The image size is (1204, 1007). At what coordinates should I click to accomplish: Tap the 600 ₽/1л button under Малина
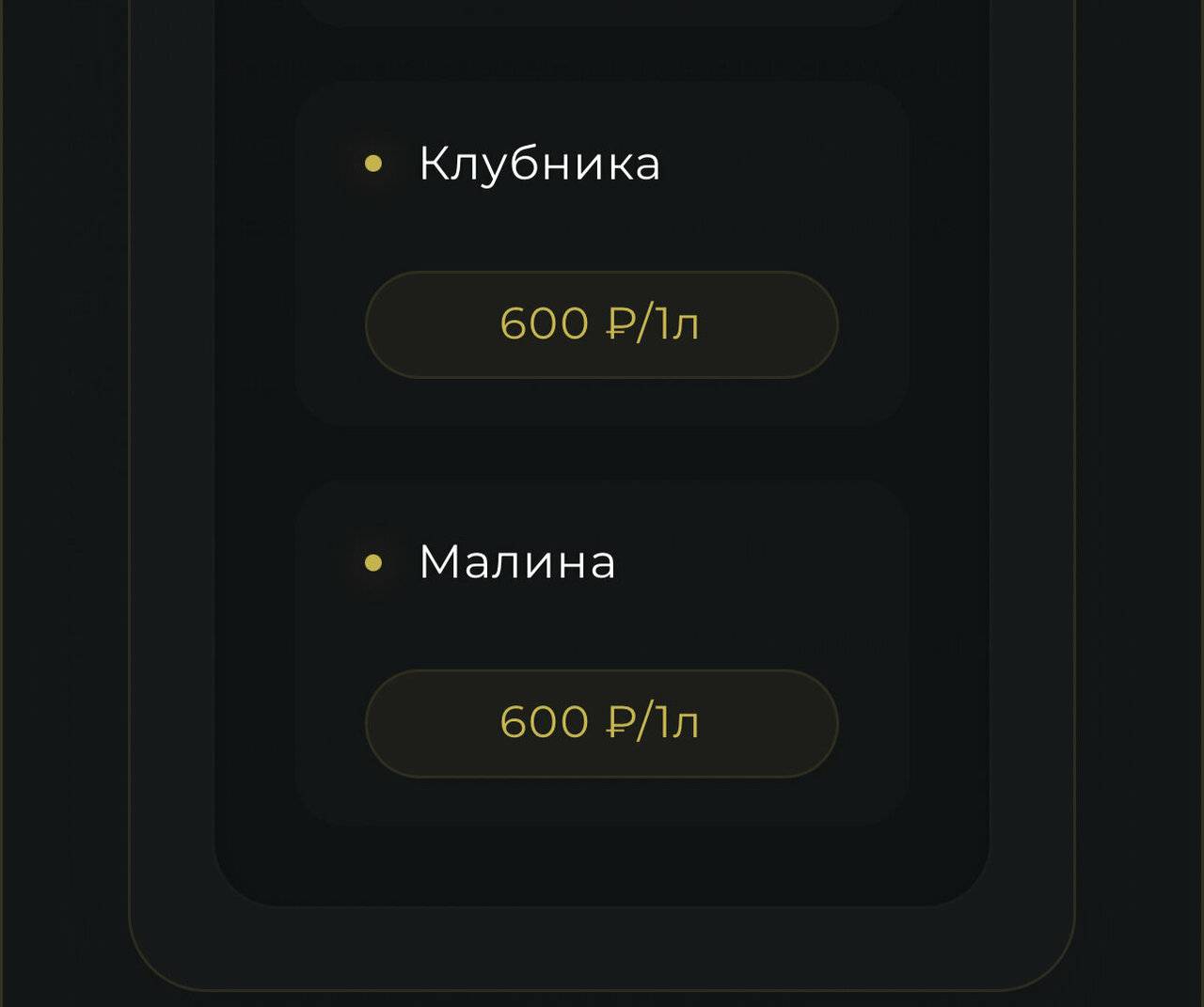[601, 723]
